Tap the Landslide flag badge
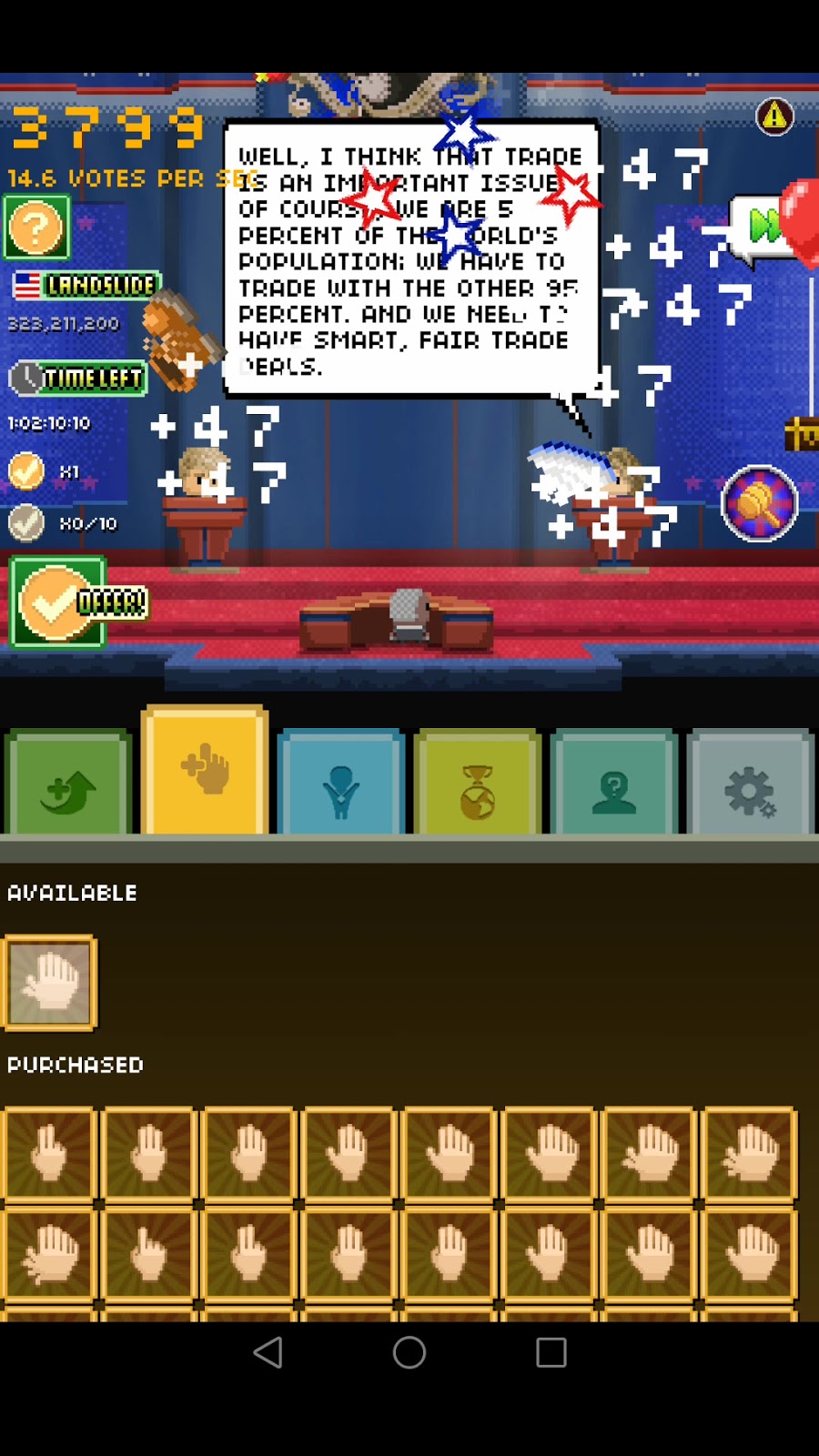This screenshot has width=819, height=1456. pos(86,285)
